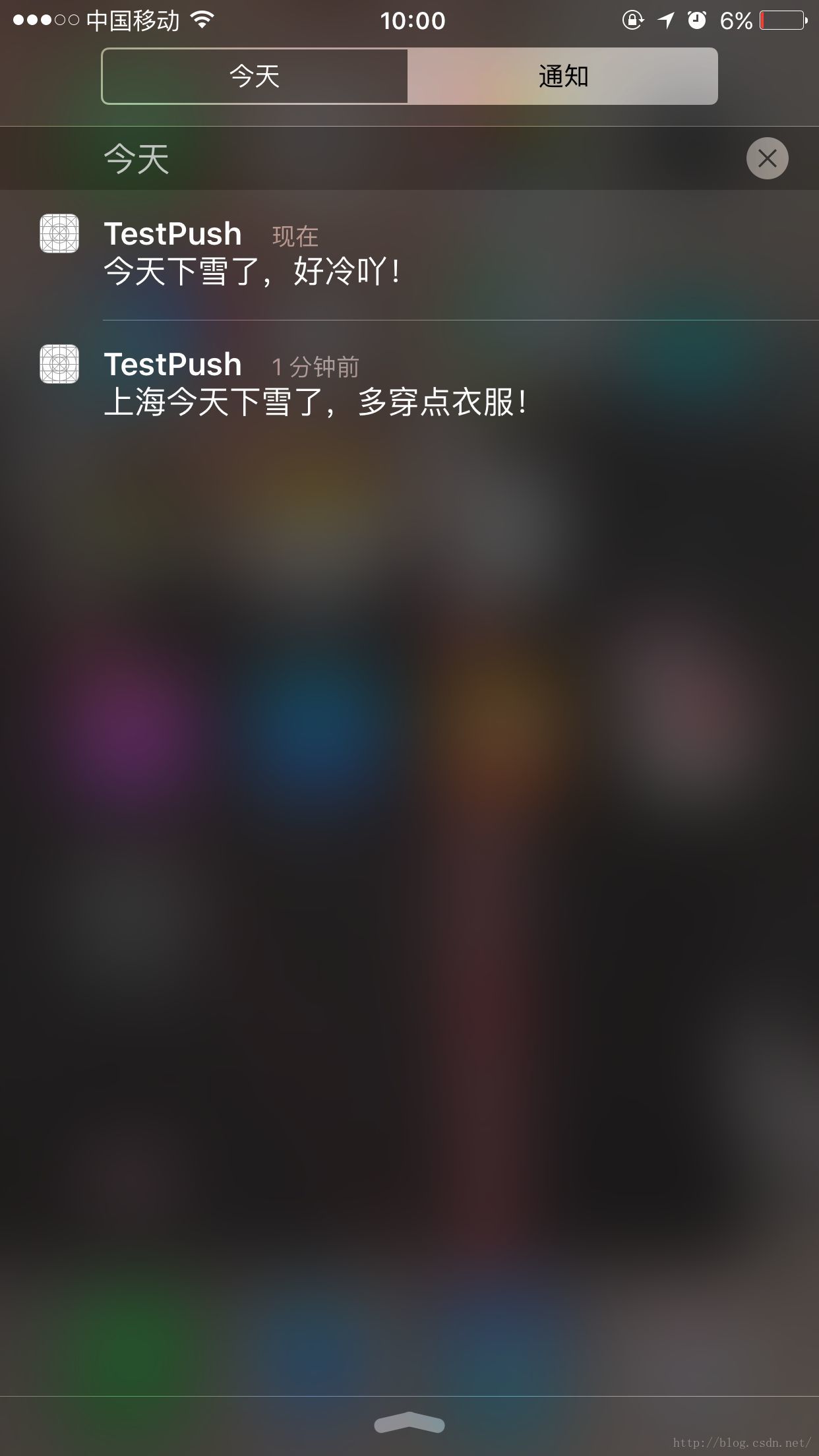Open the TestPush notification 今天下雪了，好冷吖
The width and height of the screenshot is (819, 1456).
pyautogui.click(x=409, y=254)
